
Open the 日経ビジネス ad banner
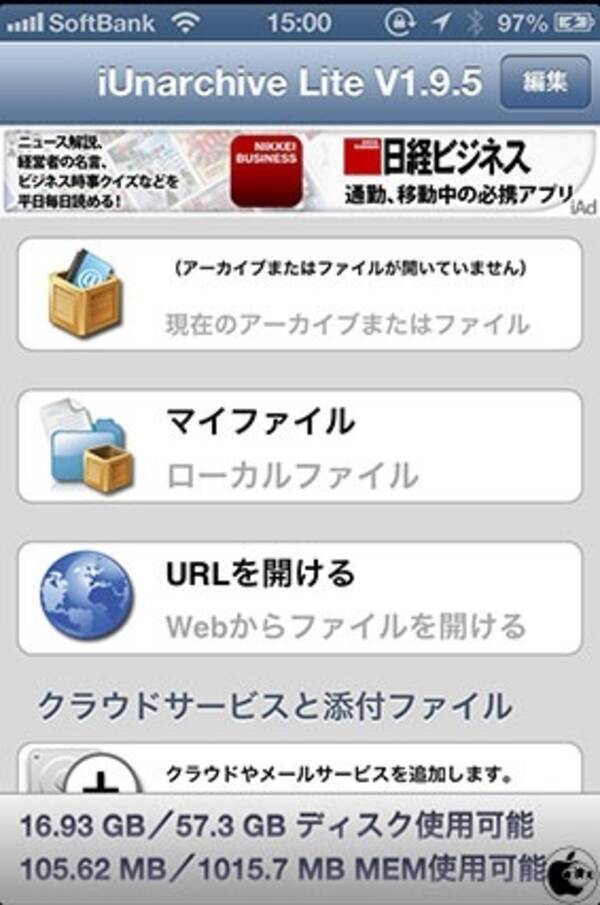pyautogui.click(x=299, y=171)
